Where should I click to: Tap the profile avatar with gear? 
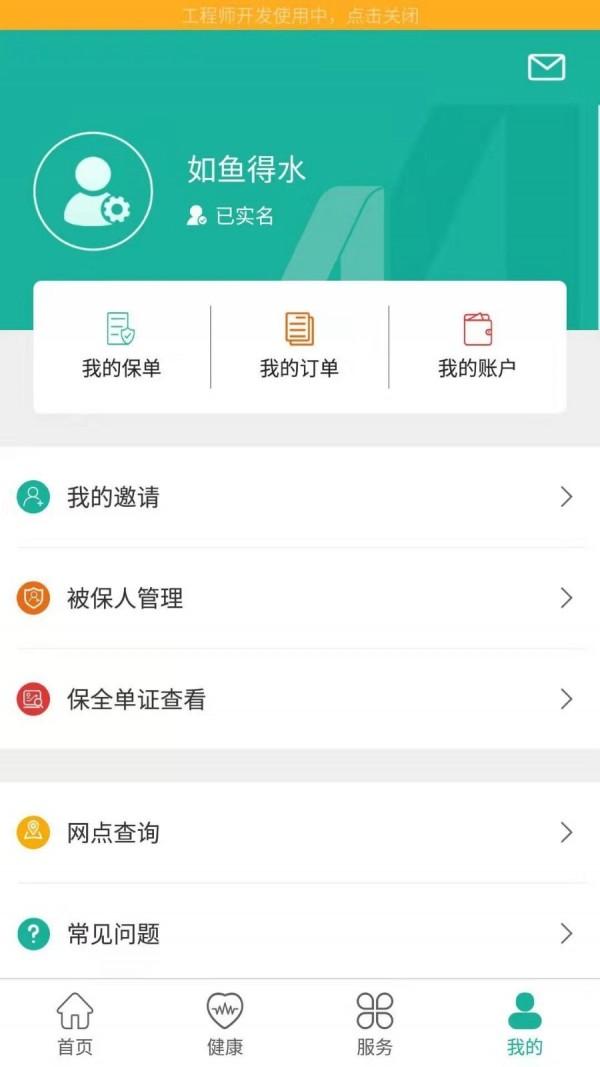(93, 191)
